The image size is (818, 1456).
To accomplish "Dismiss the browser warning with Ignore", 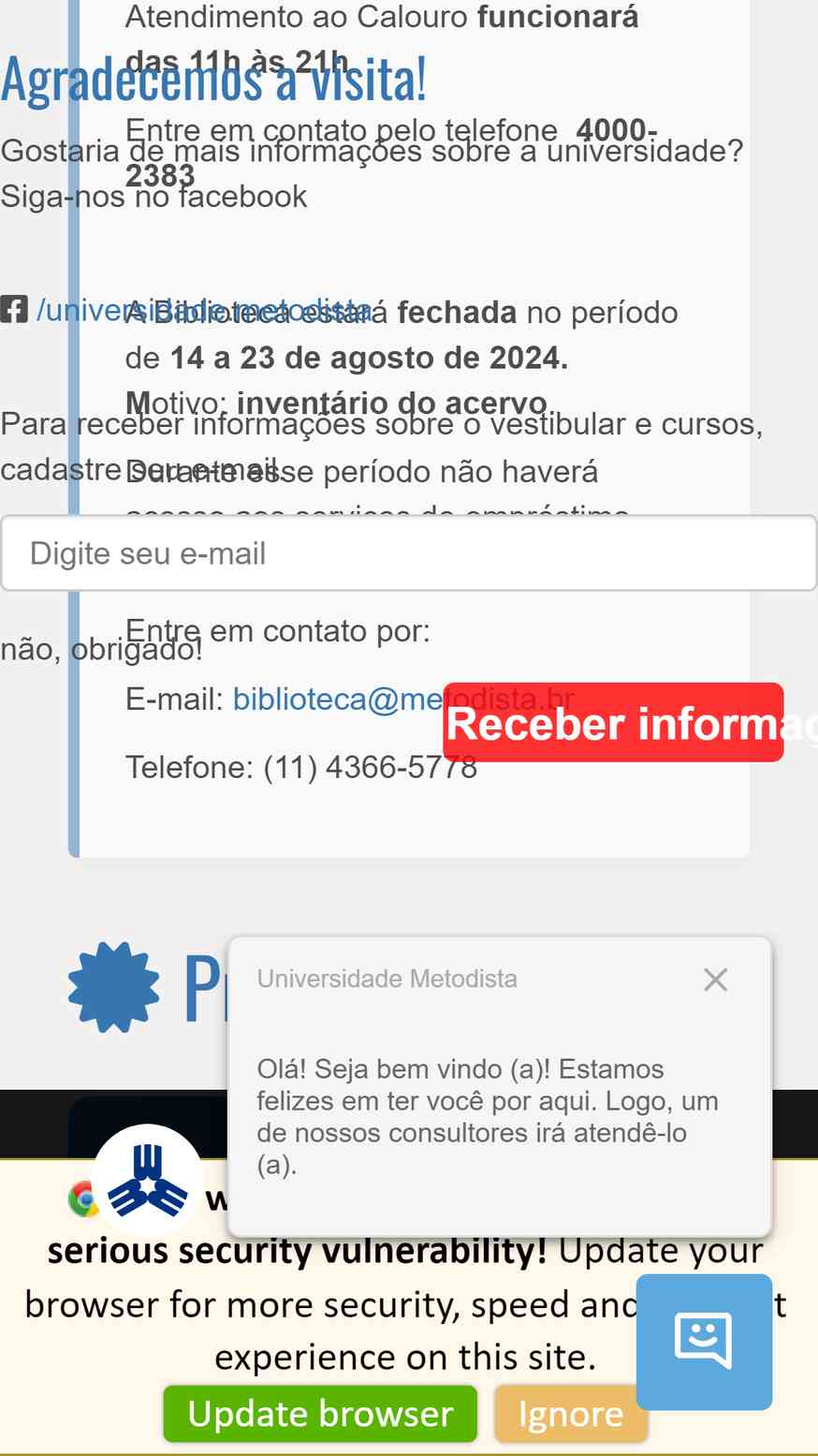I will click(571, 1414).
